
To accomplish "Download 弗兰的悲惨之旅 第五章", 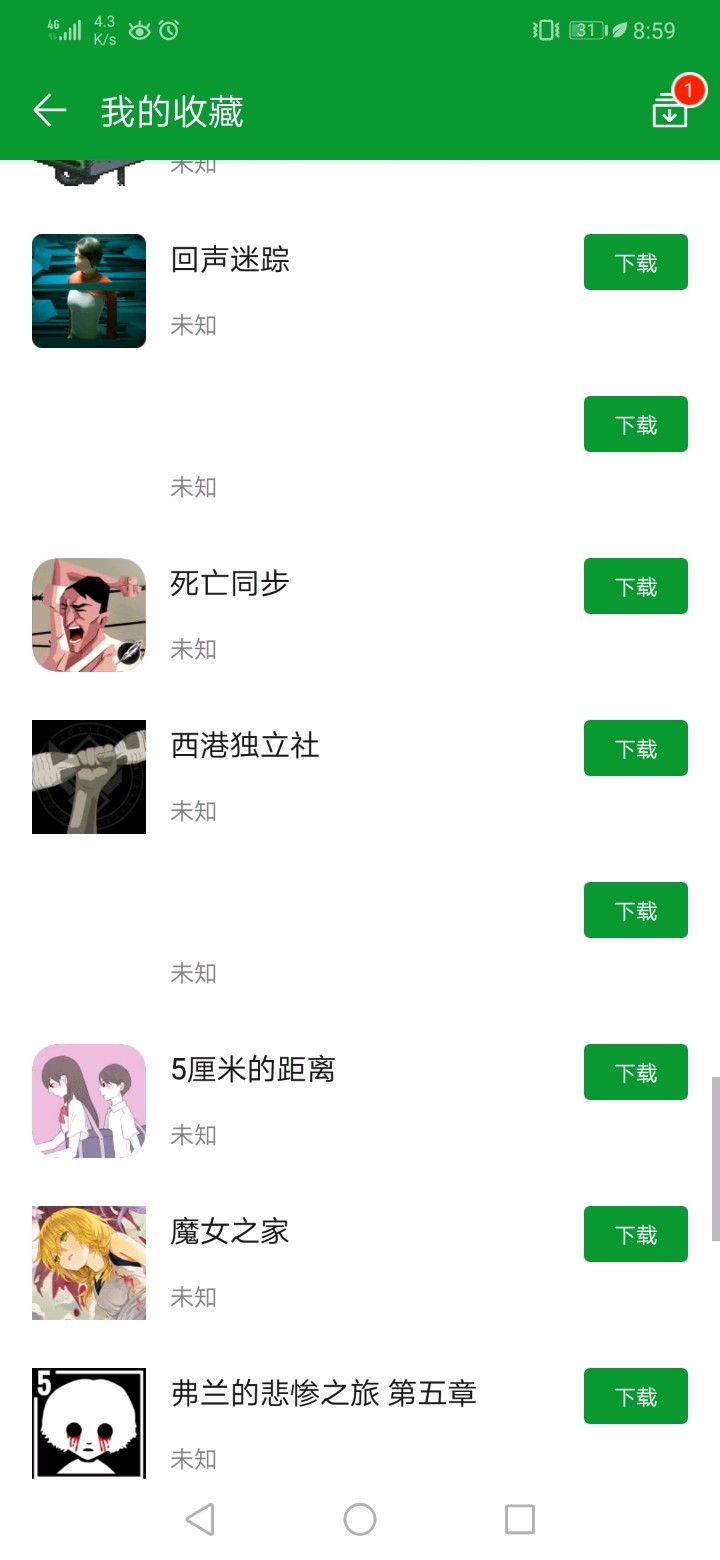I will 635,1396.
